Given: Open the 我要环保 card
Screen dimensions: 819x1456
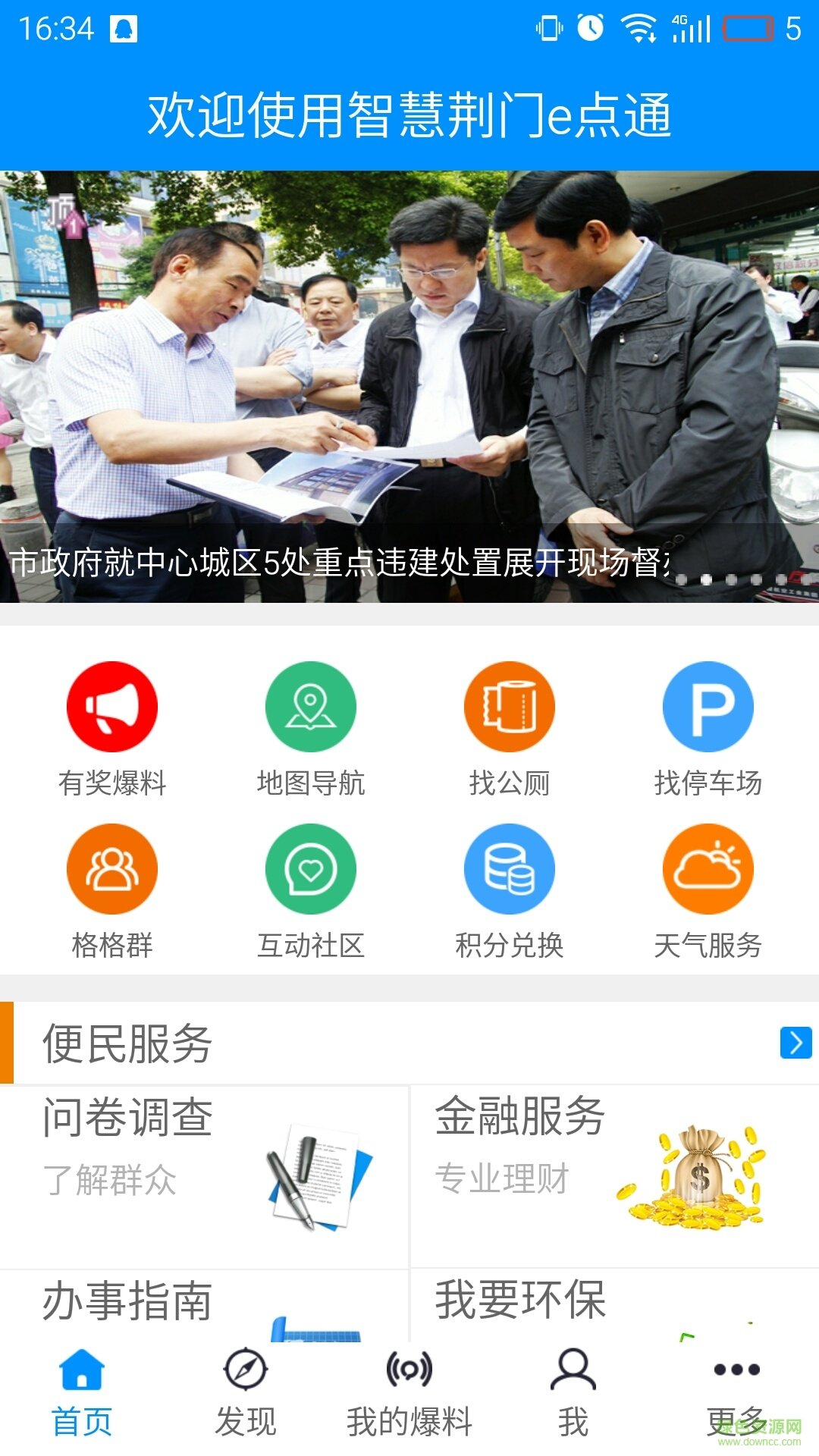Looking at the screenshot, I should click(x=614, y=1304).
